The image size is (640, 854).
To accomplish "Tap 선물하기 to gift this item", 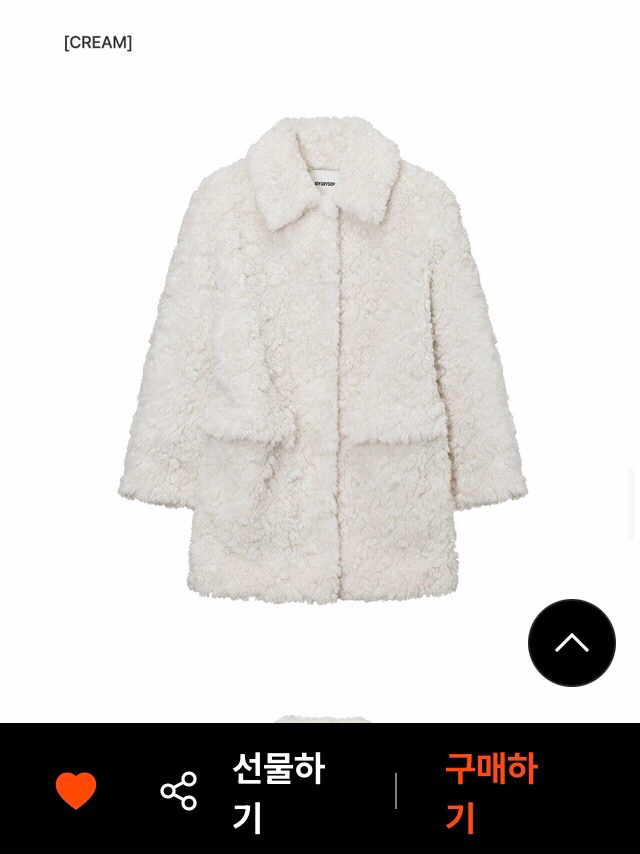I will (x=278, y=791).
